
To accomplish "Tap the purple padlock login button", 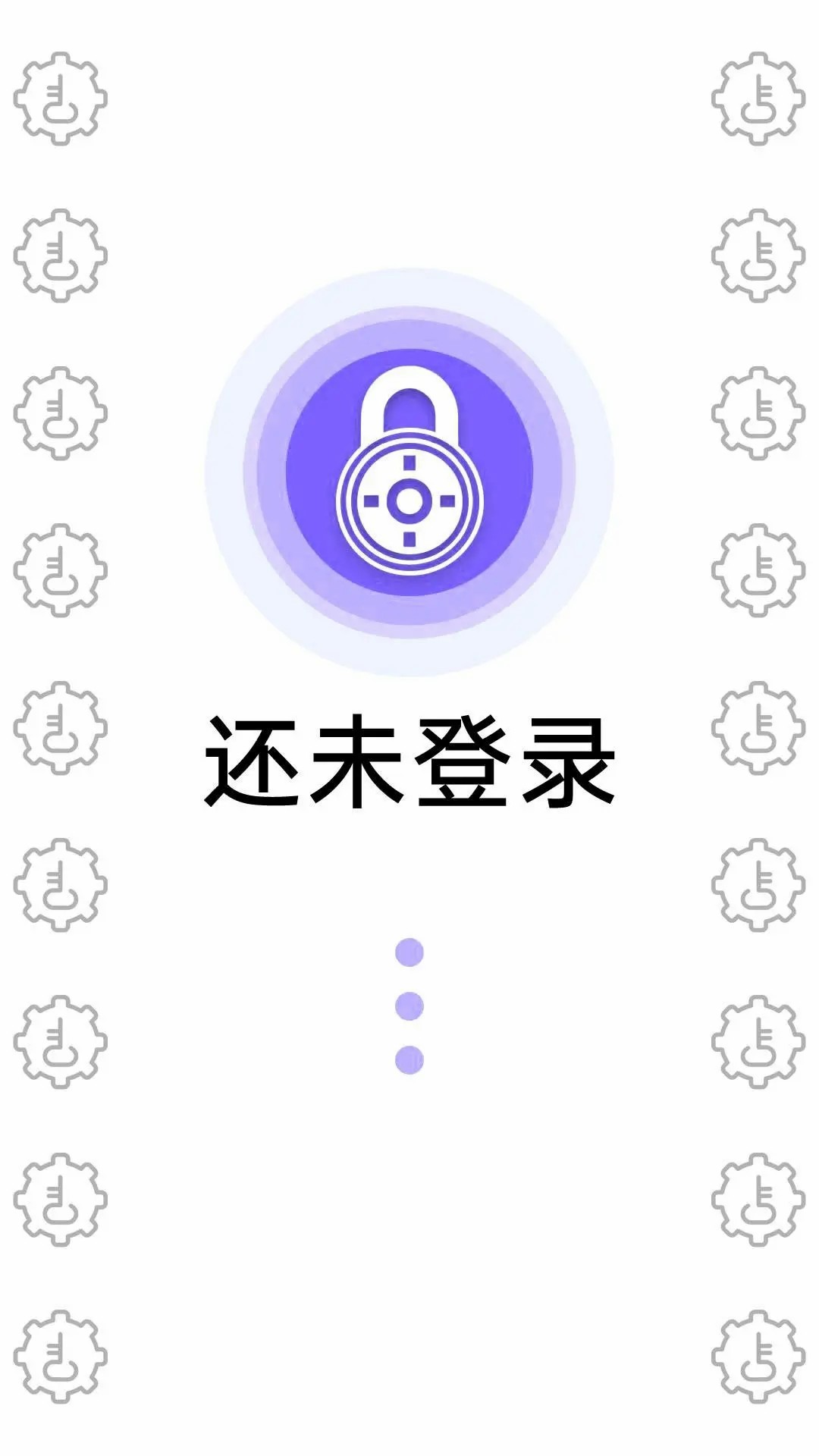I will click(409, 472).
